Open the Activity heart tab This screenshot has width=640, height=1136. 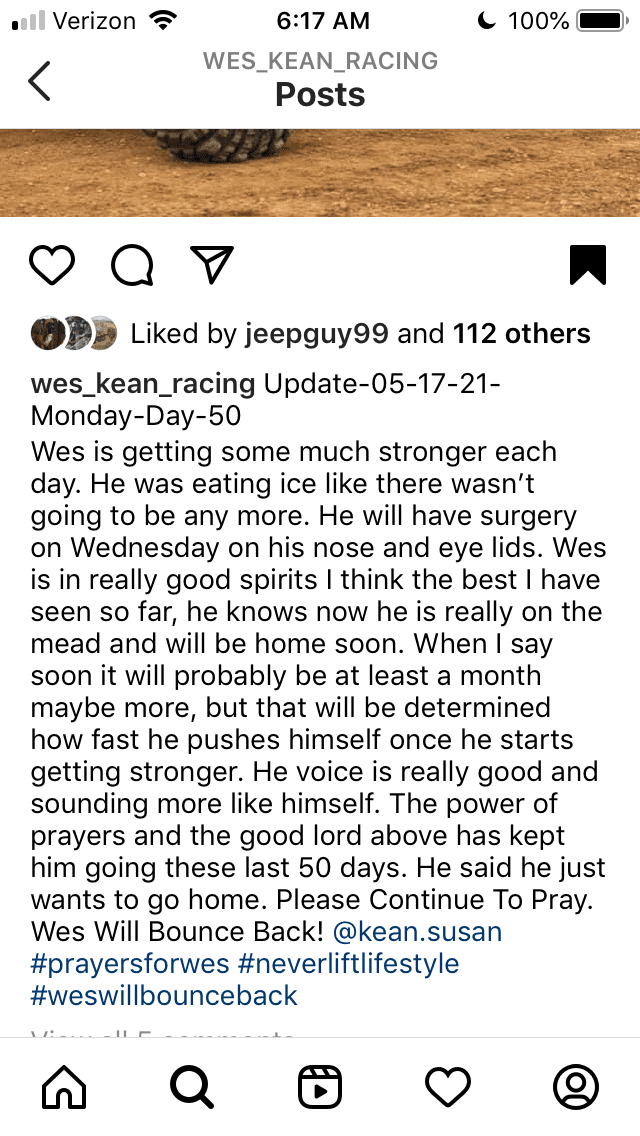pyautogui.click(x=448, y=1086)
